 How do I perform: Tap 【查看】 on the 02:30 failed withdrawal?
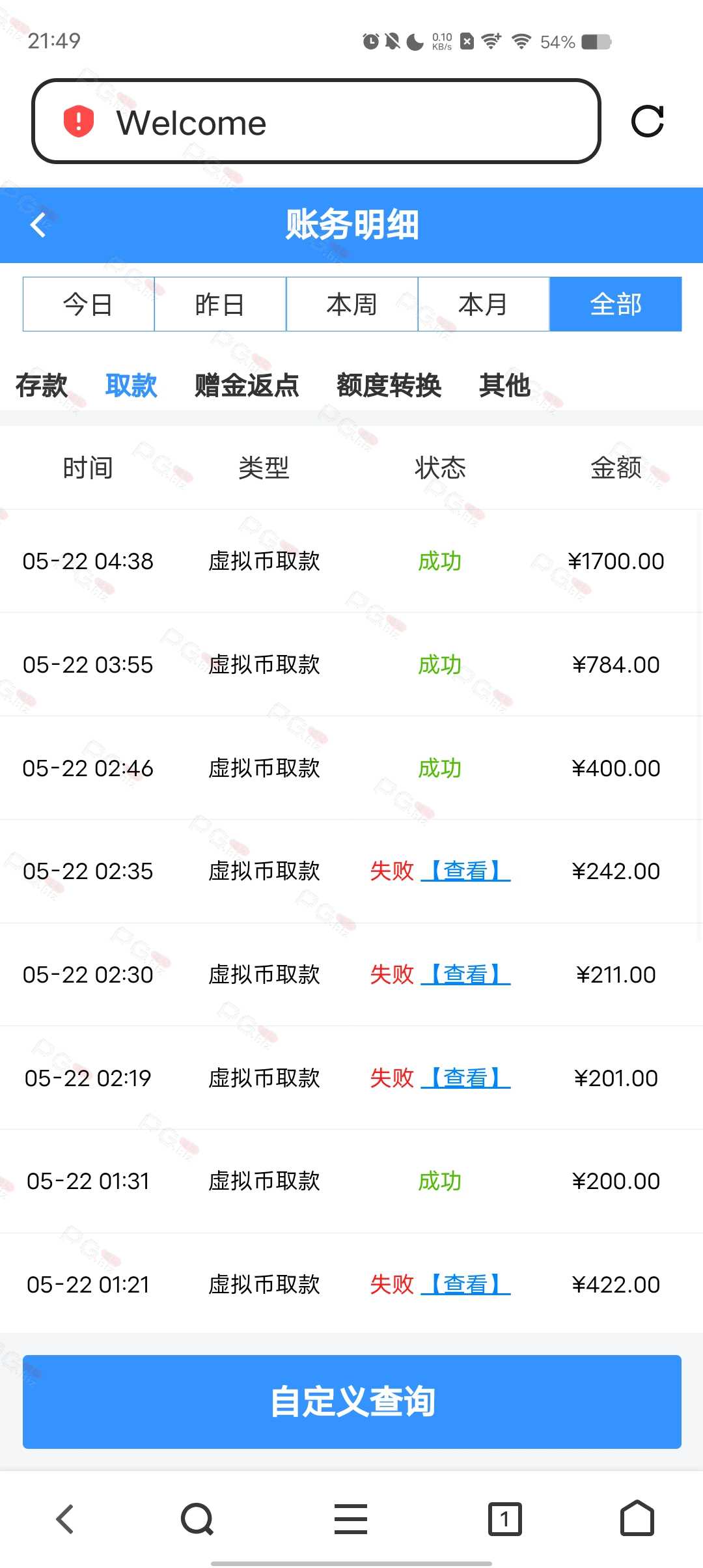(465, 975)
